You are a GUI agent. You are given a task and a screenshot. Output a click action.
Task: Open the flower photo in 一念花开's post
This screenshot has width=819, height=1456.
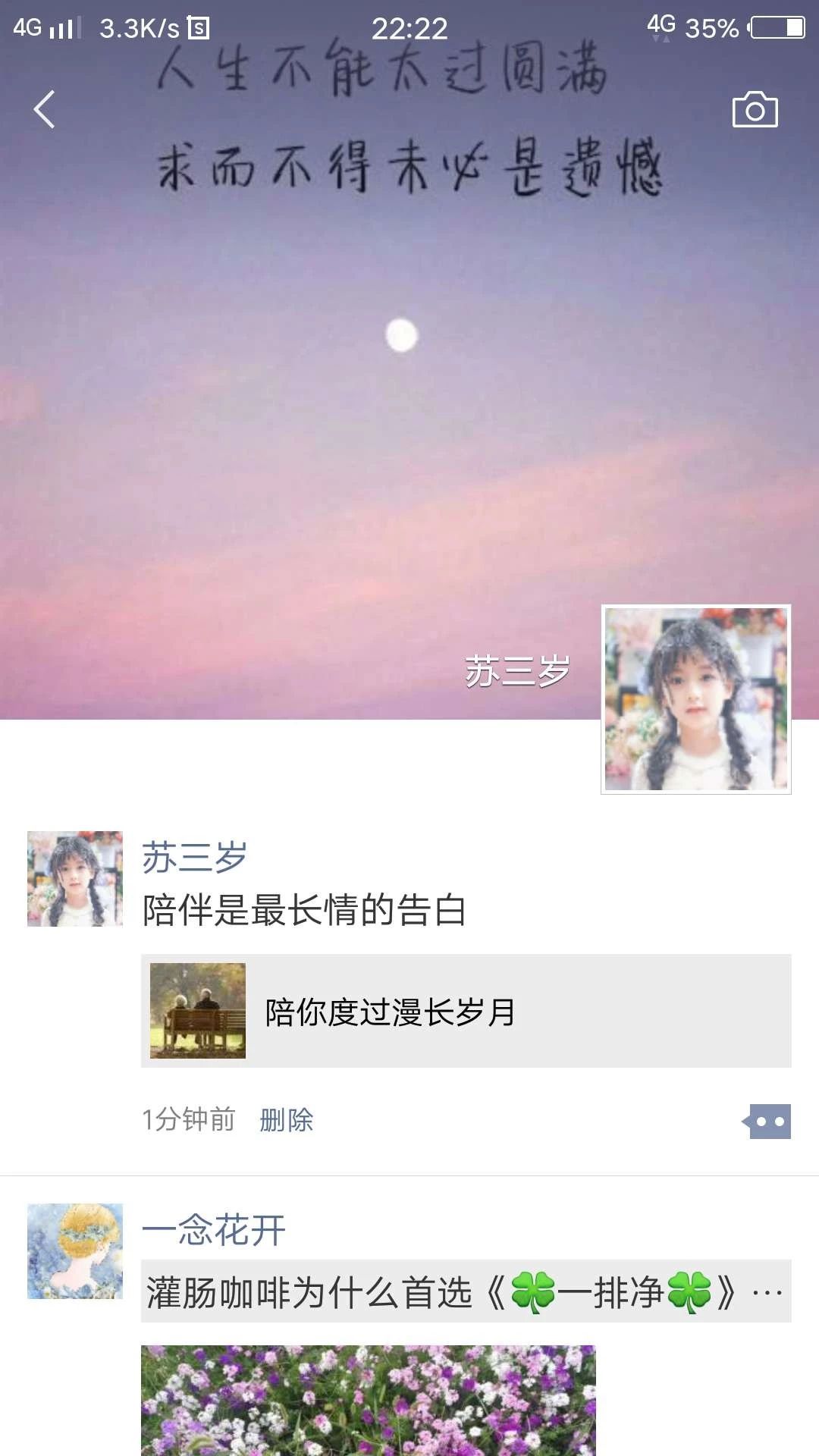368,1400
